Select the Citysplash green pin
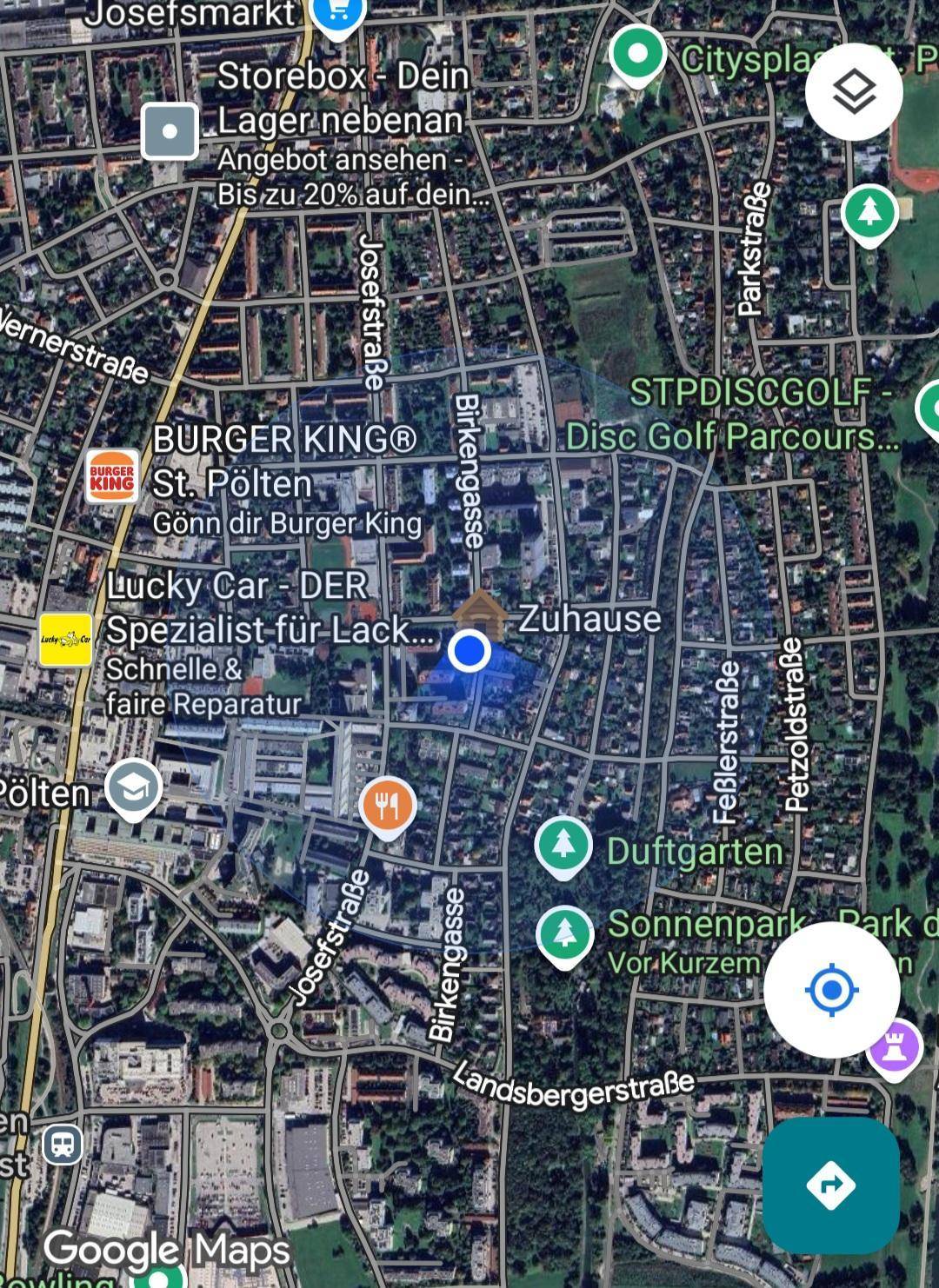This screenshot has height=1288, width=939. point(637,54)
